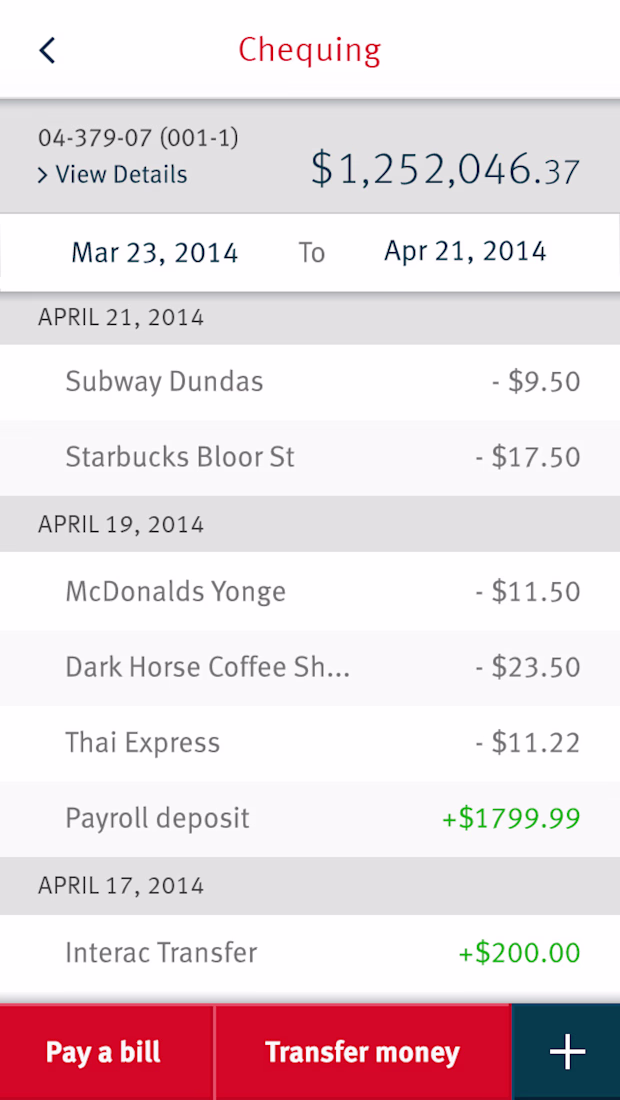
Task: Change the end date Apr 21, 2014
Action: click(x=465, y=251)
